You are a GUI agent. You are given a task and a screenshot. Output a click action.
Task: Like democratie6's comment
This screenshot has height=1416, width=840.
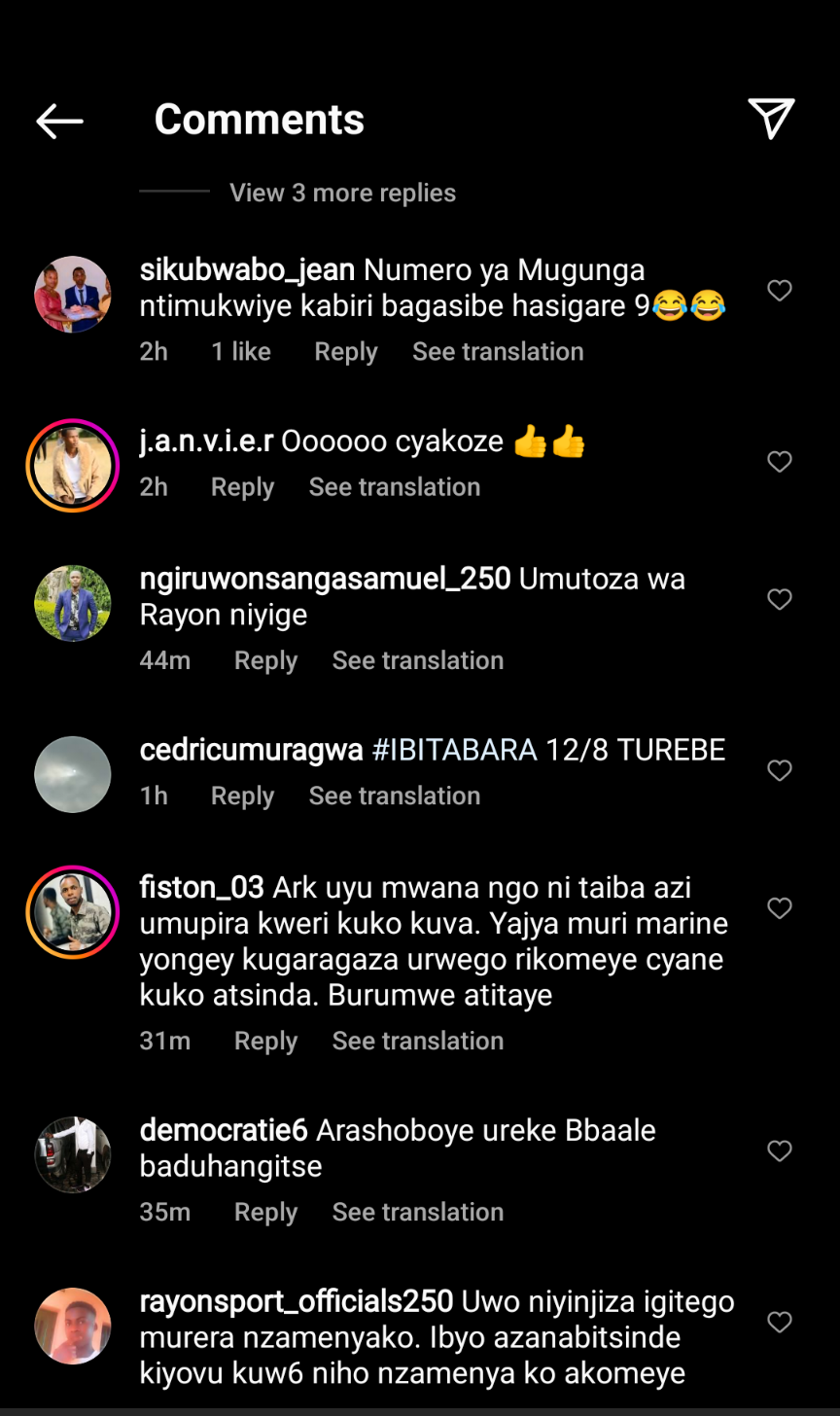[x=780, y=1151]
